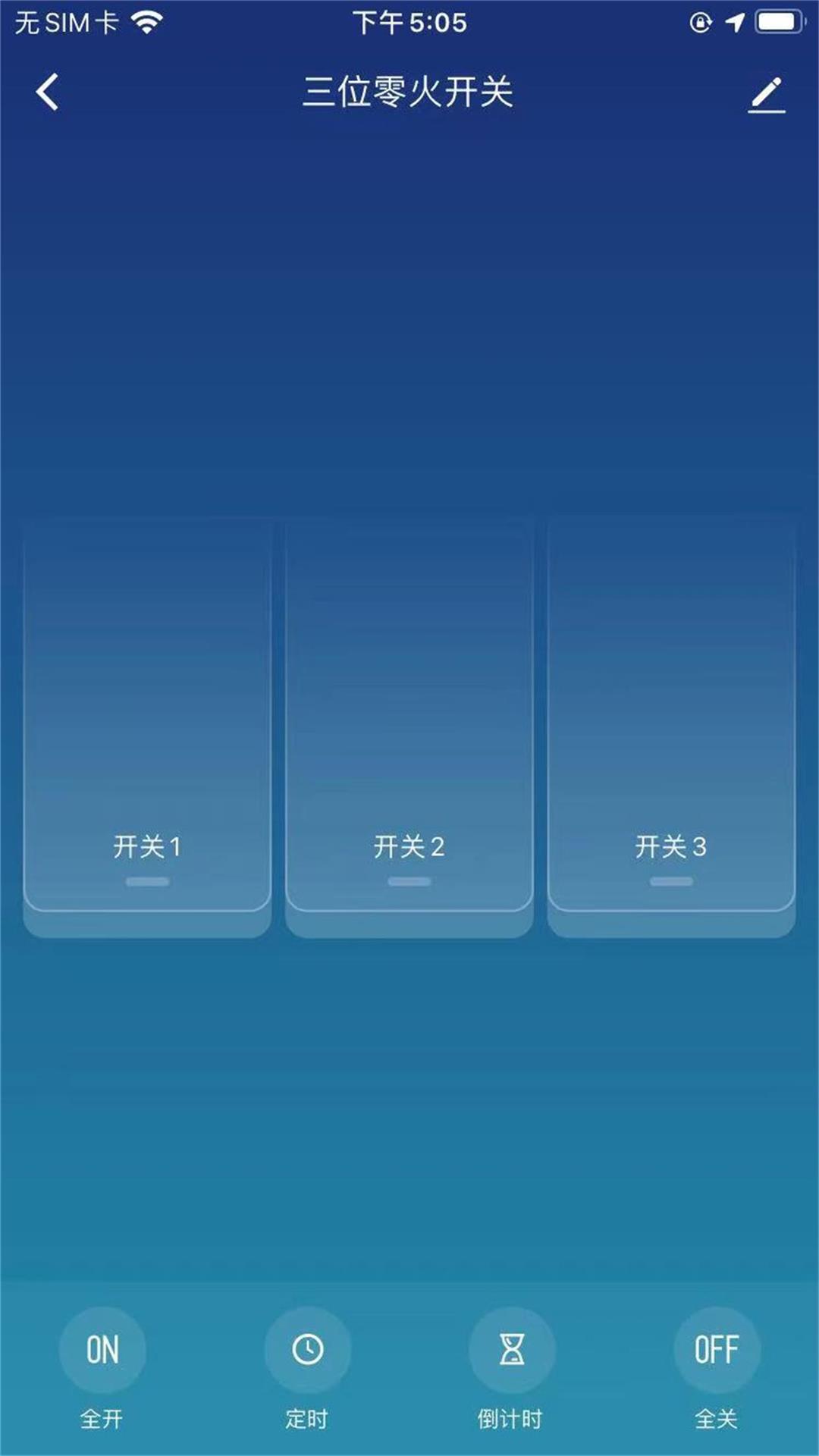Tap the back arrow to return
Screen dimensions: 819x1456
45,93
